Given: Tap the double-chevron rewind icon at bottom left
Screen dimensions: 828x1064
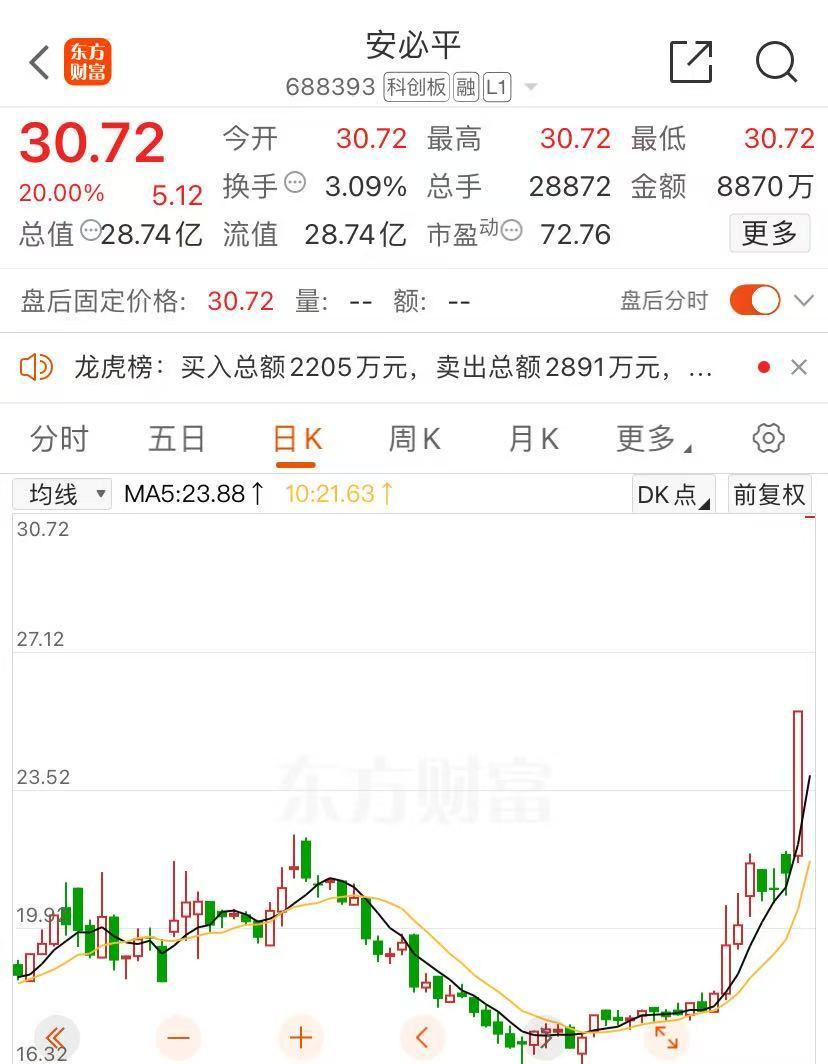Looking at the screenshot, I should 55,1039.
